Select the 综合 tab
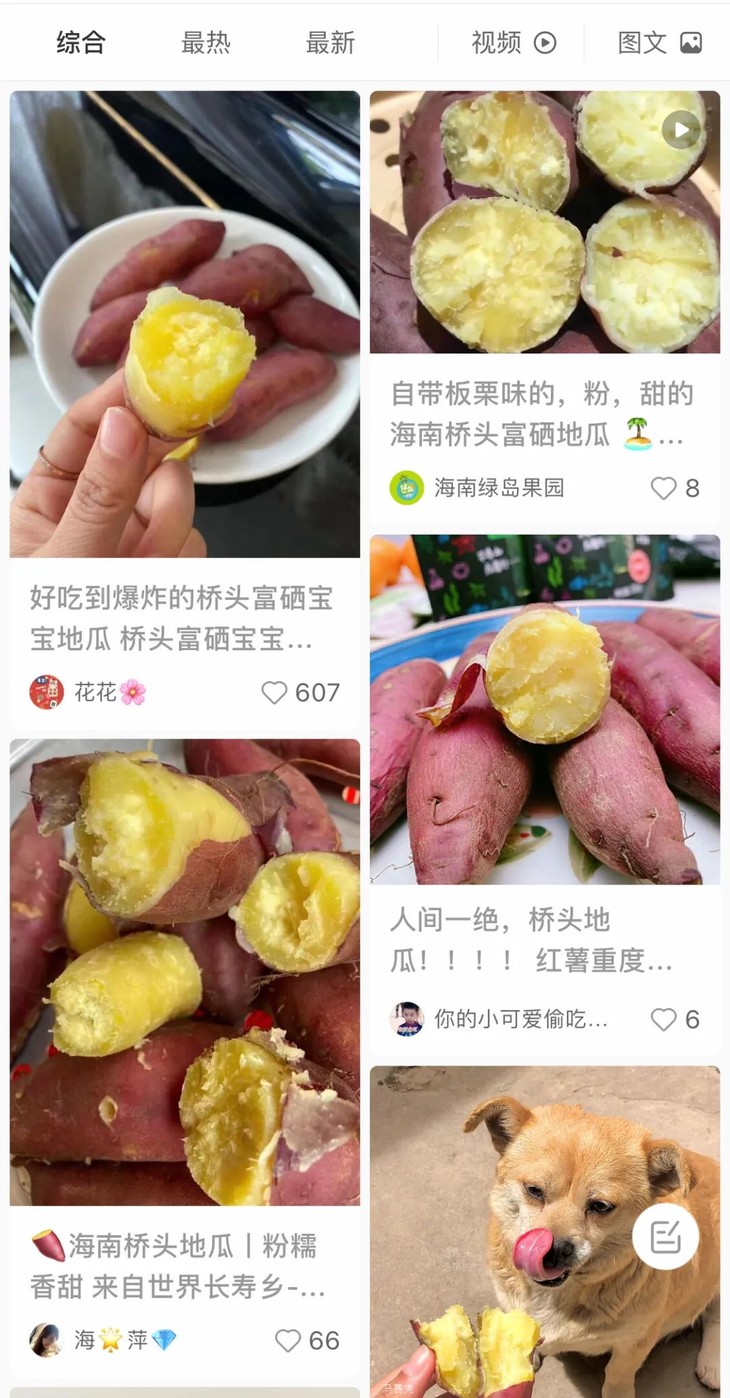This screenshot has height=1398, width=730. pyautogui.click(x=81, y=42)
